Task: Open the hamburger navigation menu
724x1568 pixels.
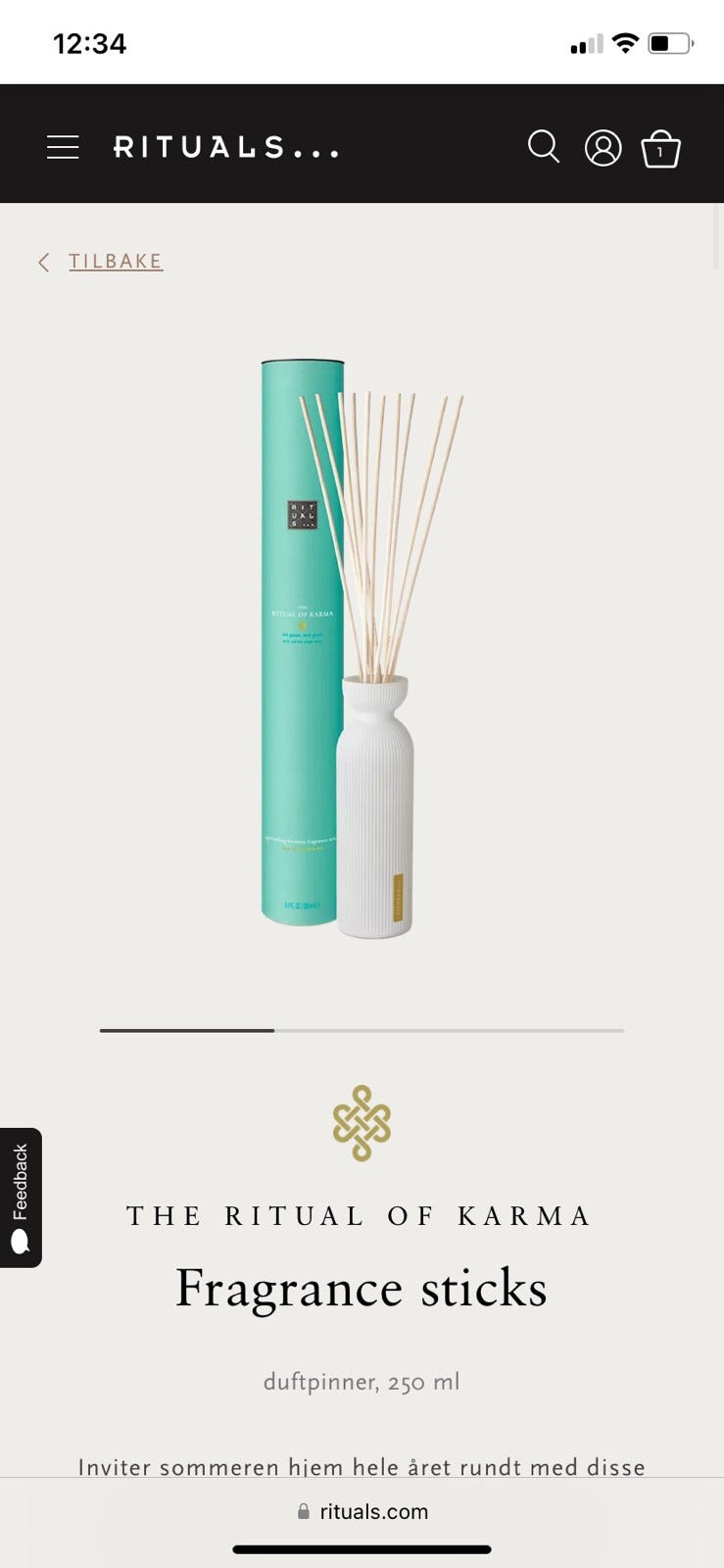Action: (x=63, y=146)
